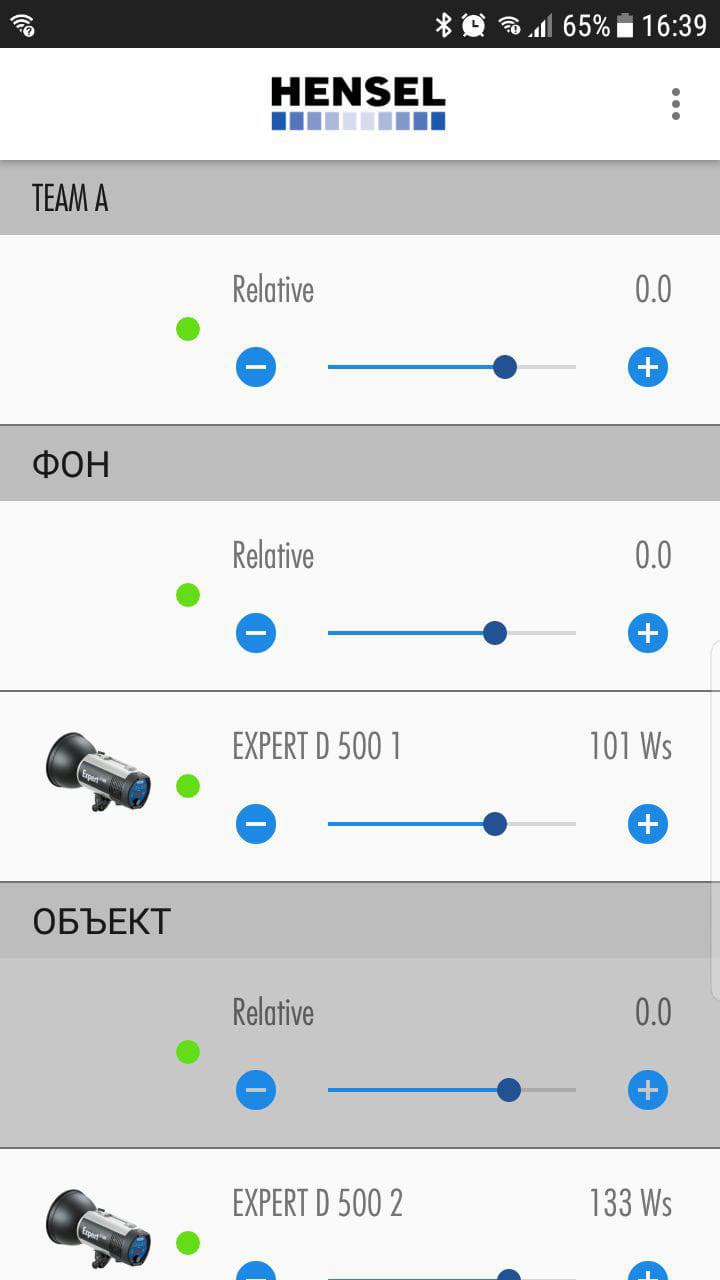
Task: Open the overflow menu
Action: [676, 104]
